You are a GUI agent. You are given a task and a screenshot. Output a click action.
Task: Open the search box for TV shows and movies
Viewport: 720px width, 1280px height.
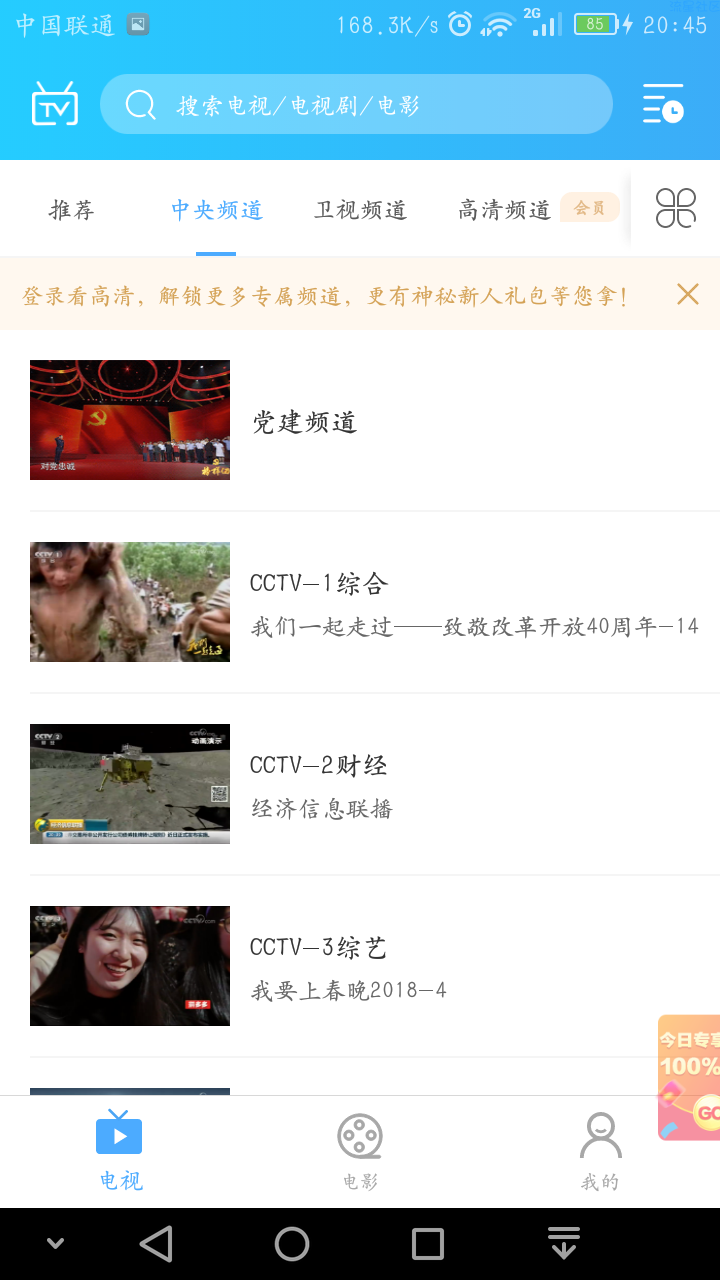tap(356, 104)
